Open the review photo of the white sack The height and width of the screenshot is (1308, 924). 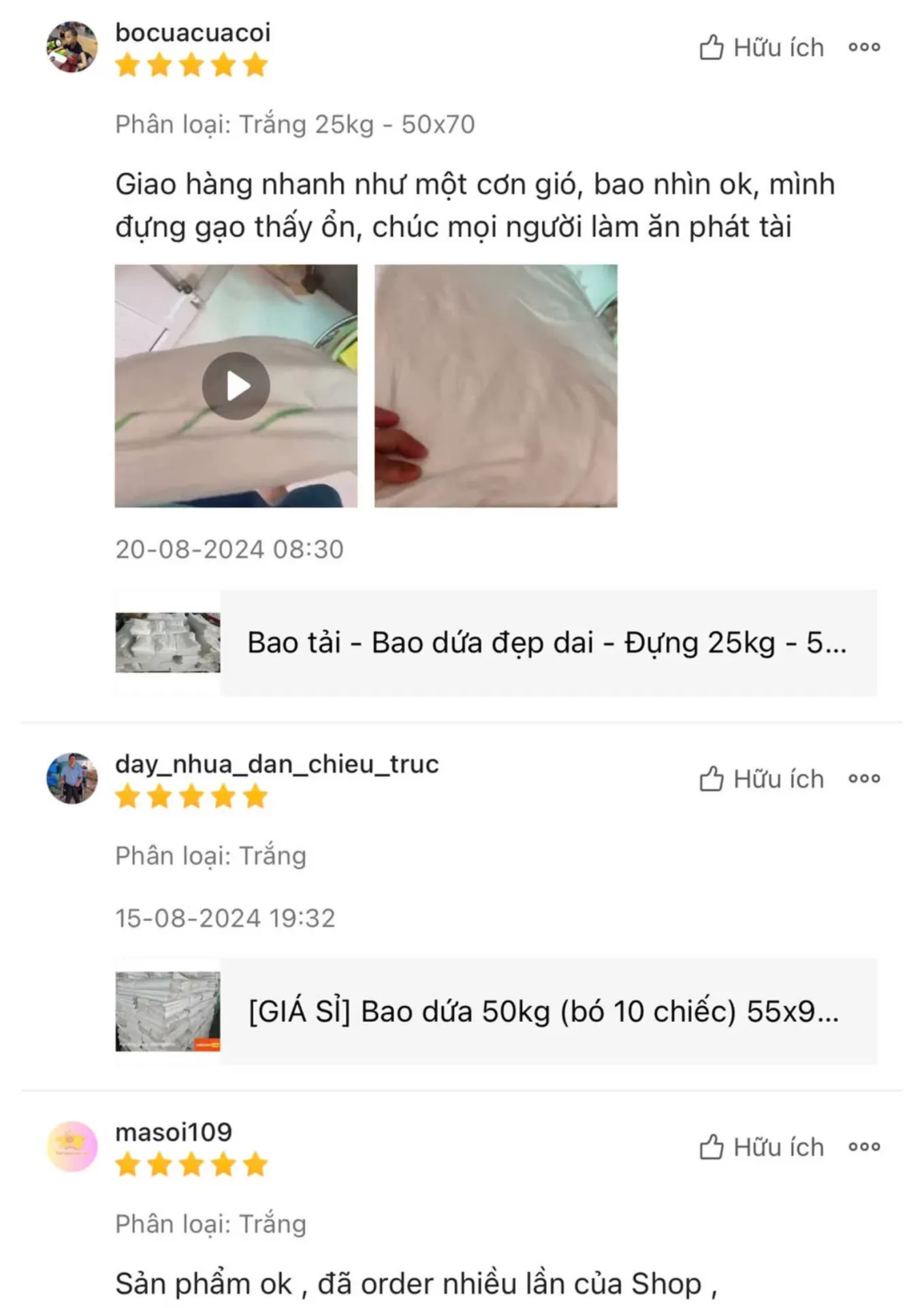click(x=495, y=385)
